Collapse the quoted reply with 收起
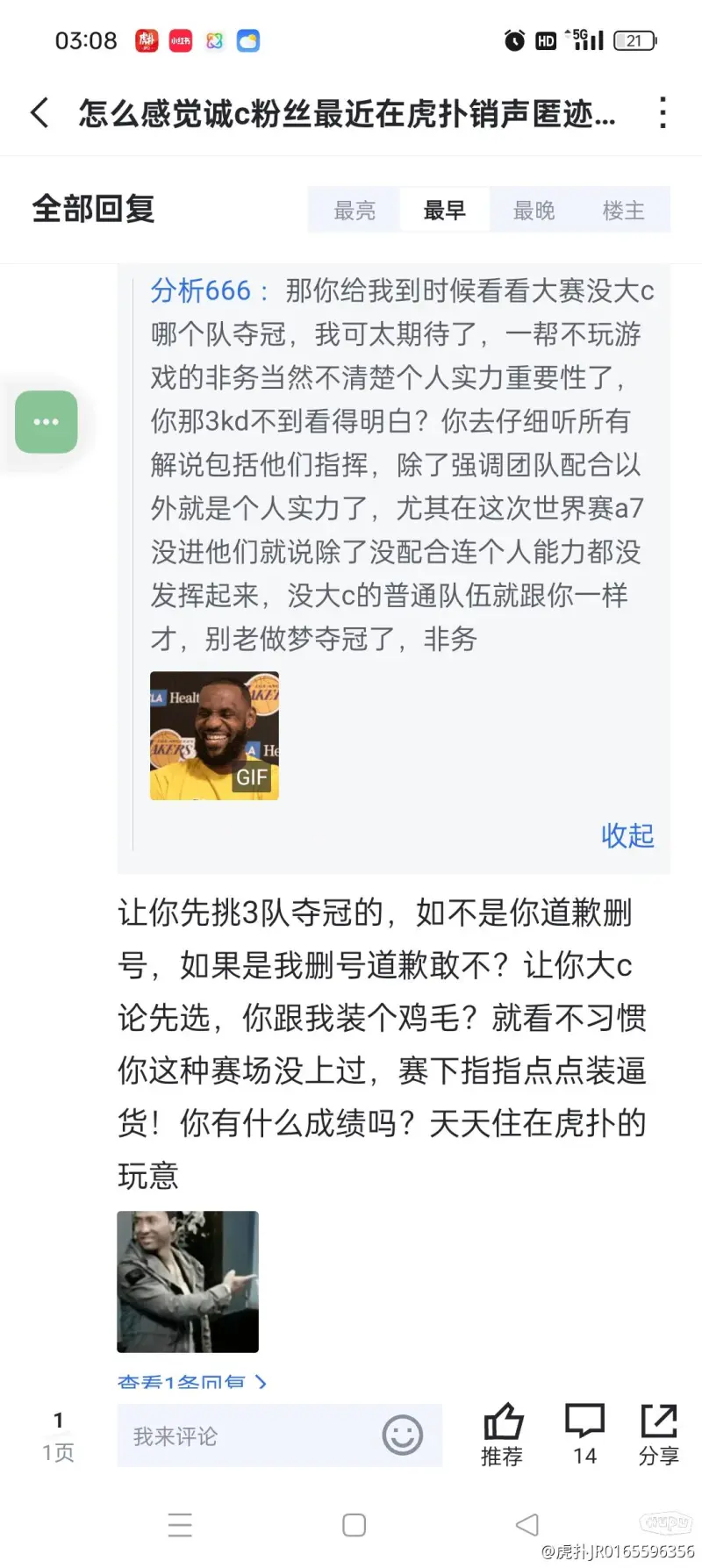Screen dimensions: 702x1568 [x=627, y=835]
